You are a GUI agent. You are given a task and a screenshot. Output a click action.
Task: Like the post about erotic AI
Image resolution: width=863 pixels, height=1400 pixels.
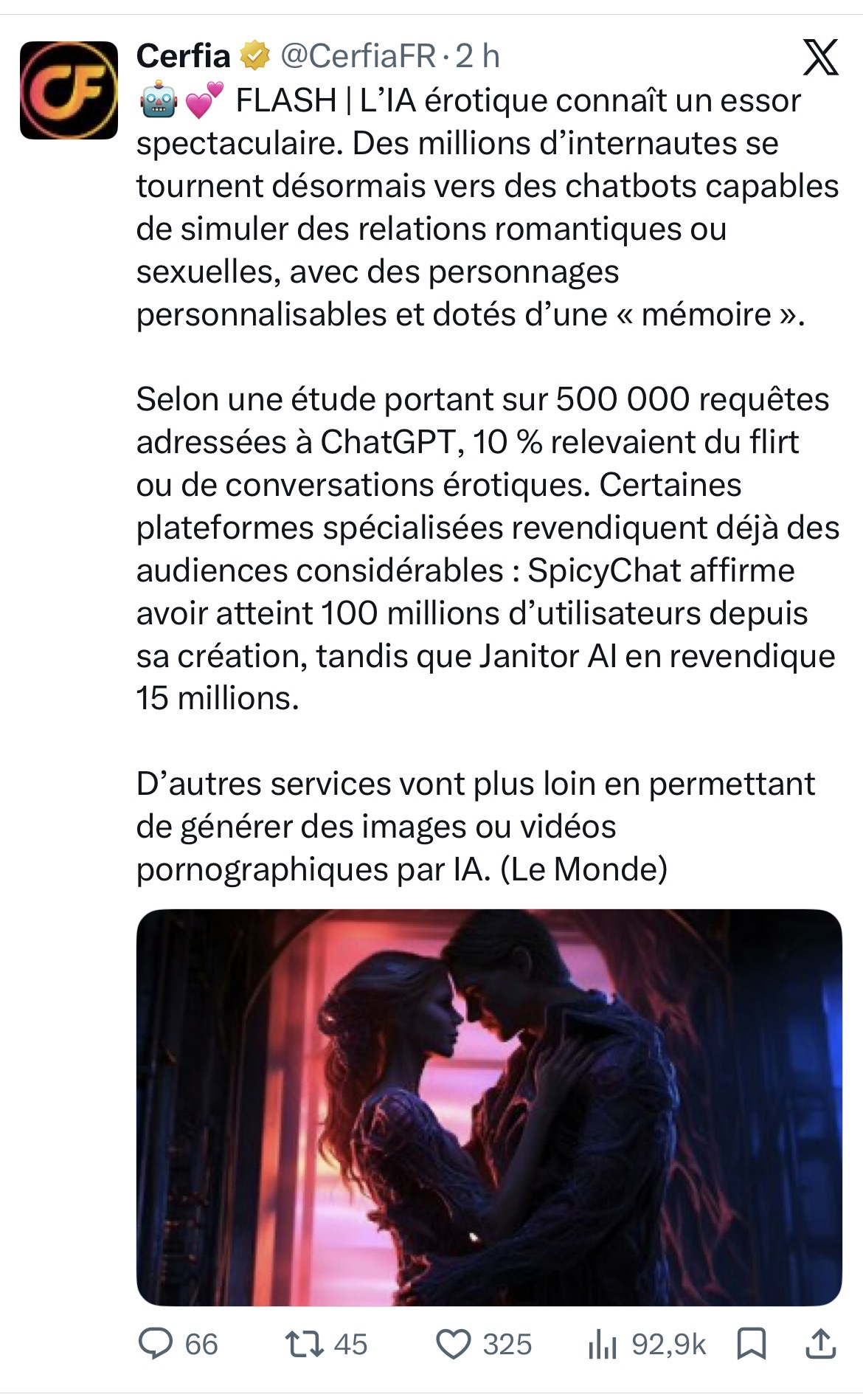[x=483, y=1344]
